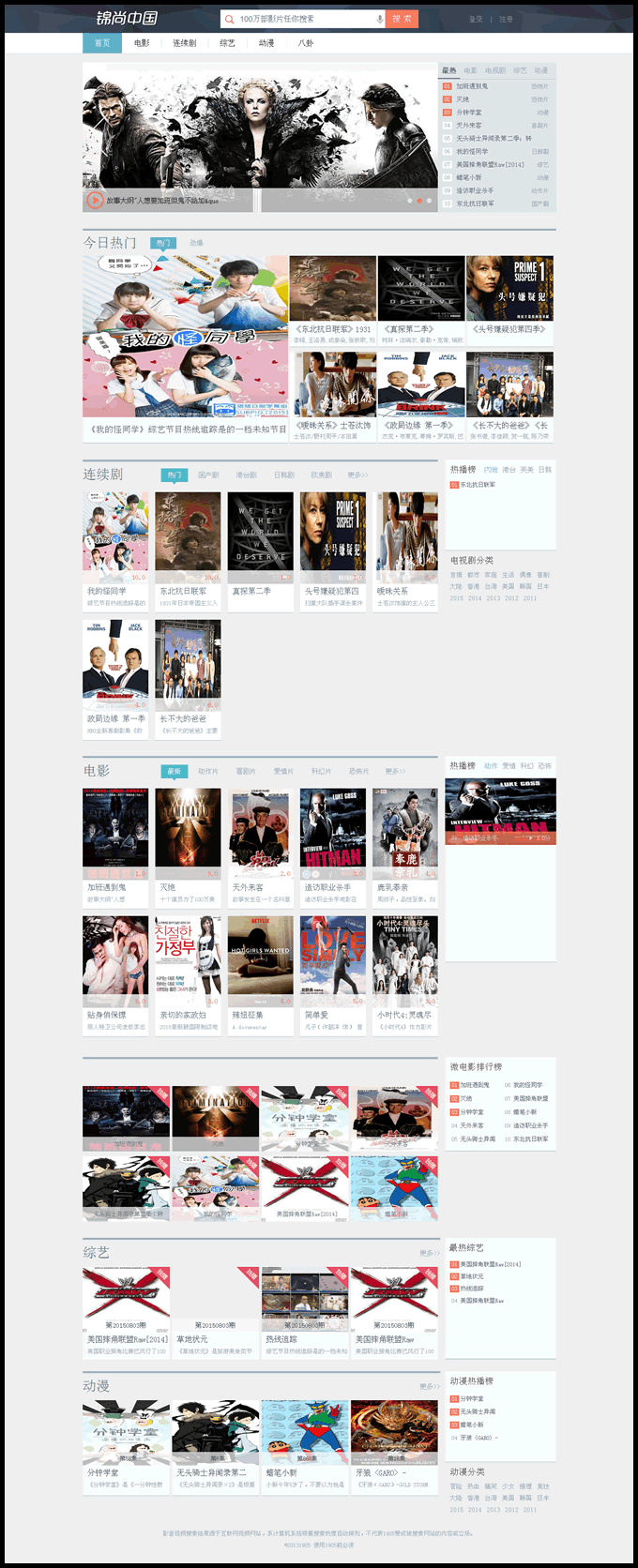Open the 真探第二季 series card
The height and width of the screenshot is (1568, 638).
(x=260, y=546)
